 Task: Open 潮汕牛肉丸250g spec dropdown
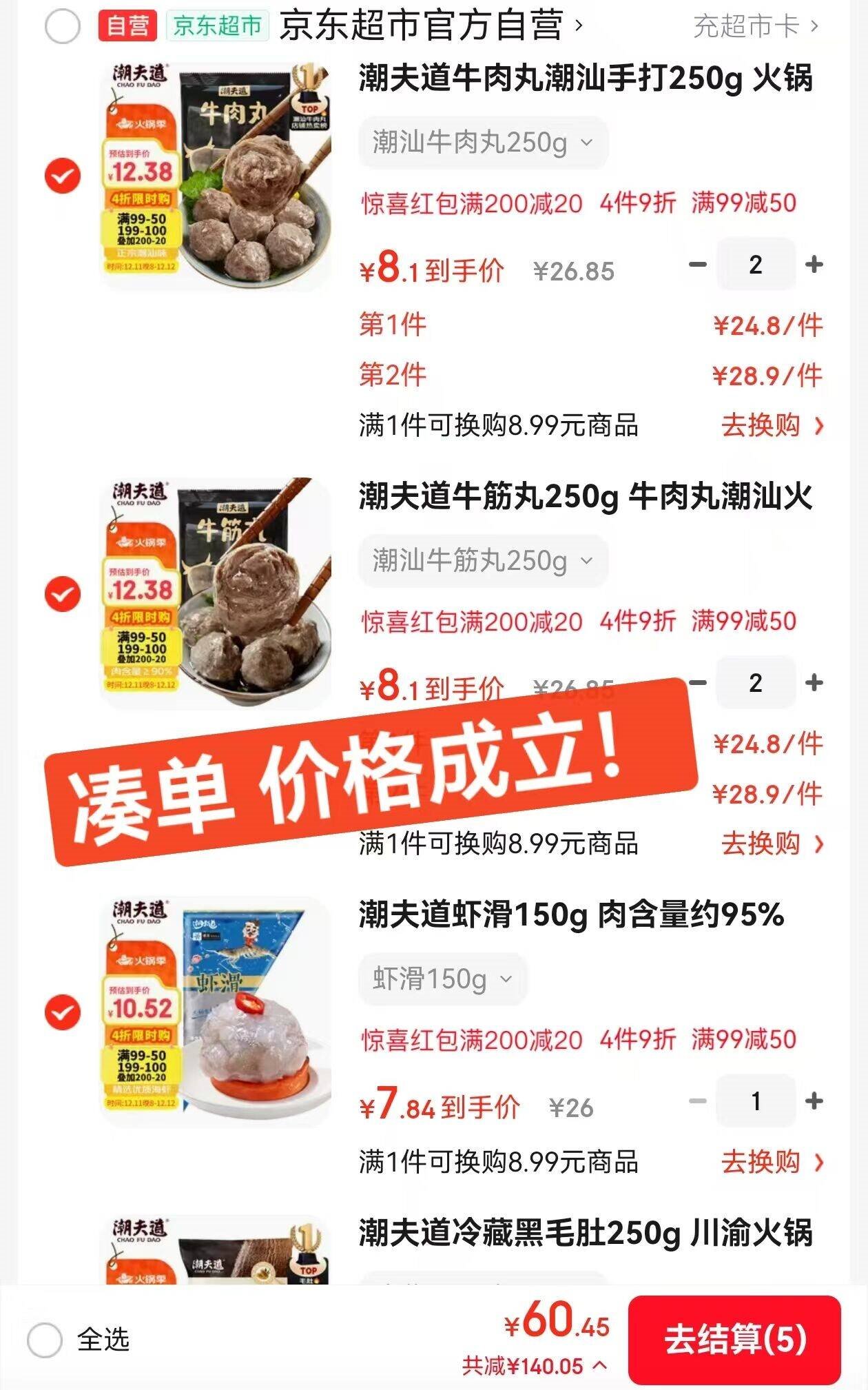coord(482,143)
